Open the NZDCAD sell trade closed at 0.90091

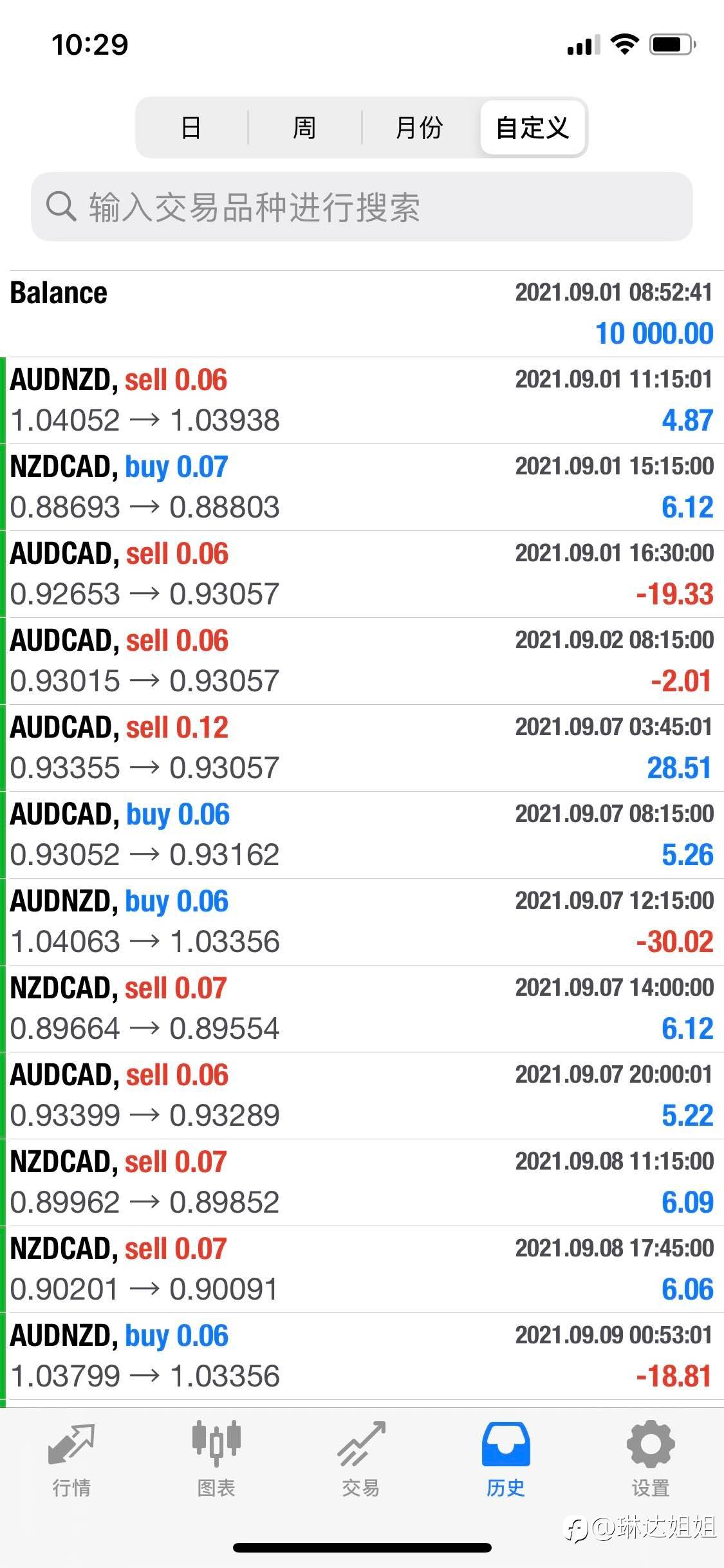(x=362, y=1269)
